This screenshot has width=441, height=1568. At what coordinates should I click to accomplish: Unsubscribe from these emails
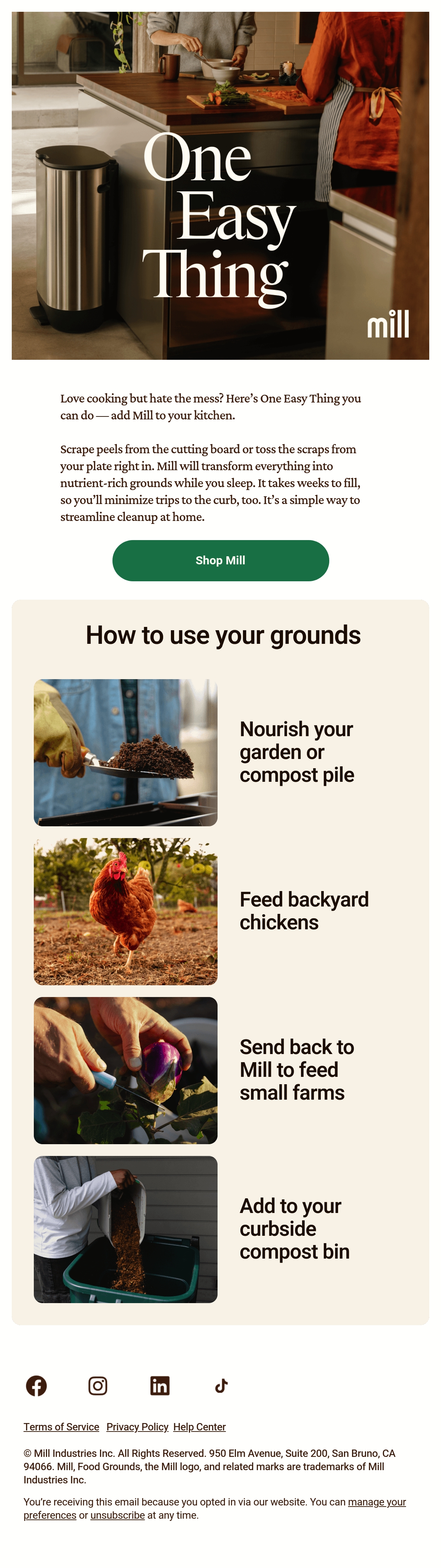coord(117,1515)
